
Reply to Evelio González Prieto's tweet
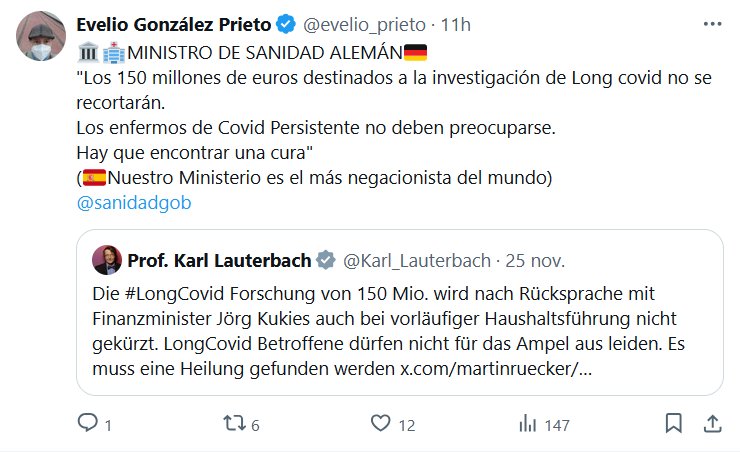pos(88,424)
